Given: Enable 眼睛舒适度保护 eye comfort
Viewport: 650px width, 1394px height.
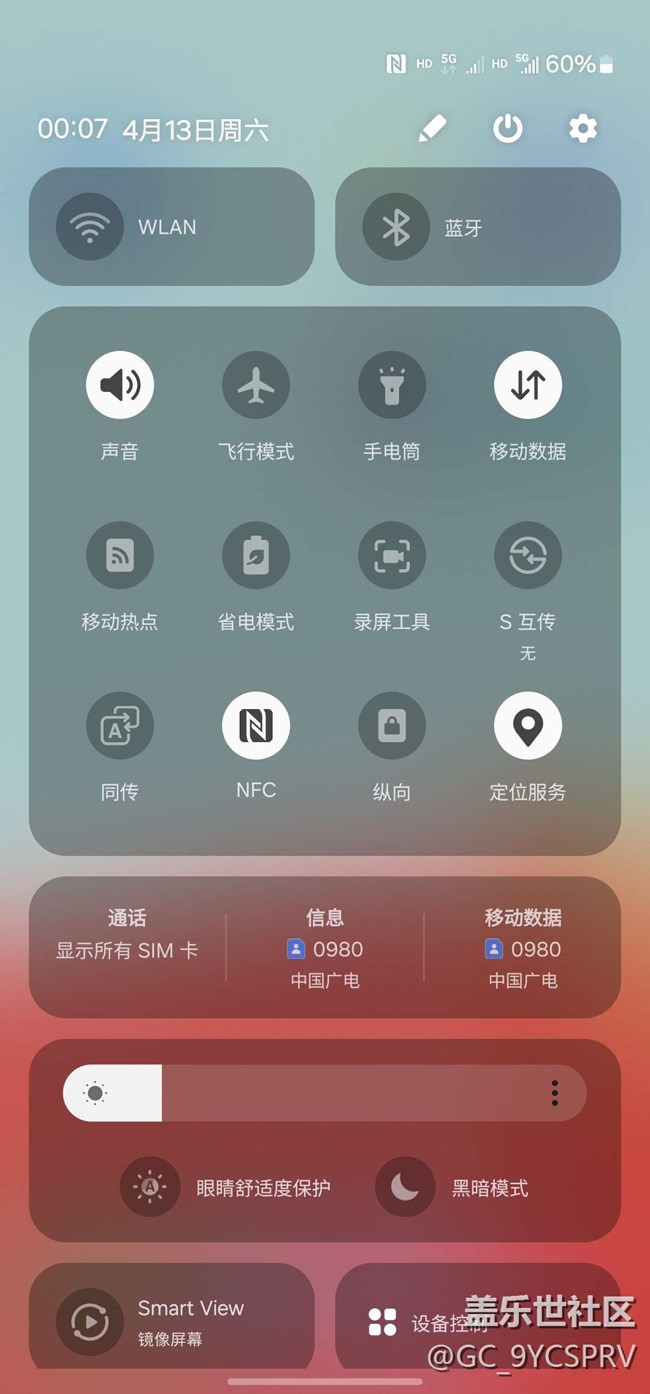Looking at the screenshot, I should tap(150, 1187).
